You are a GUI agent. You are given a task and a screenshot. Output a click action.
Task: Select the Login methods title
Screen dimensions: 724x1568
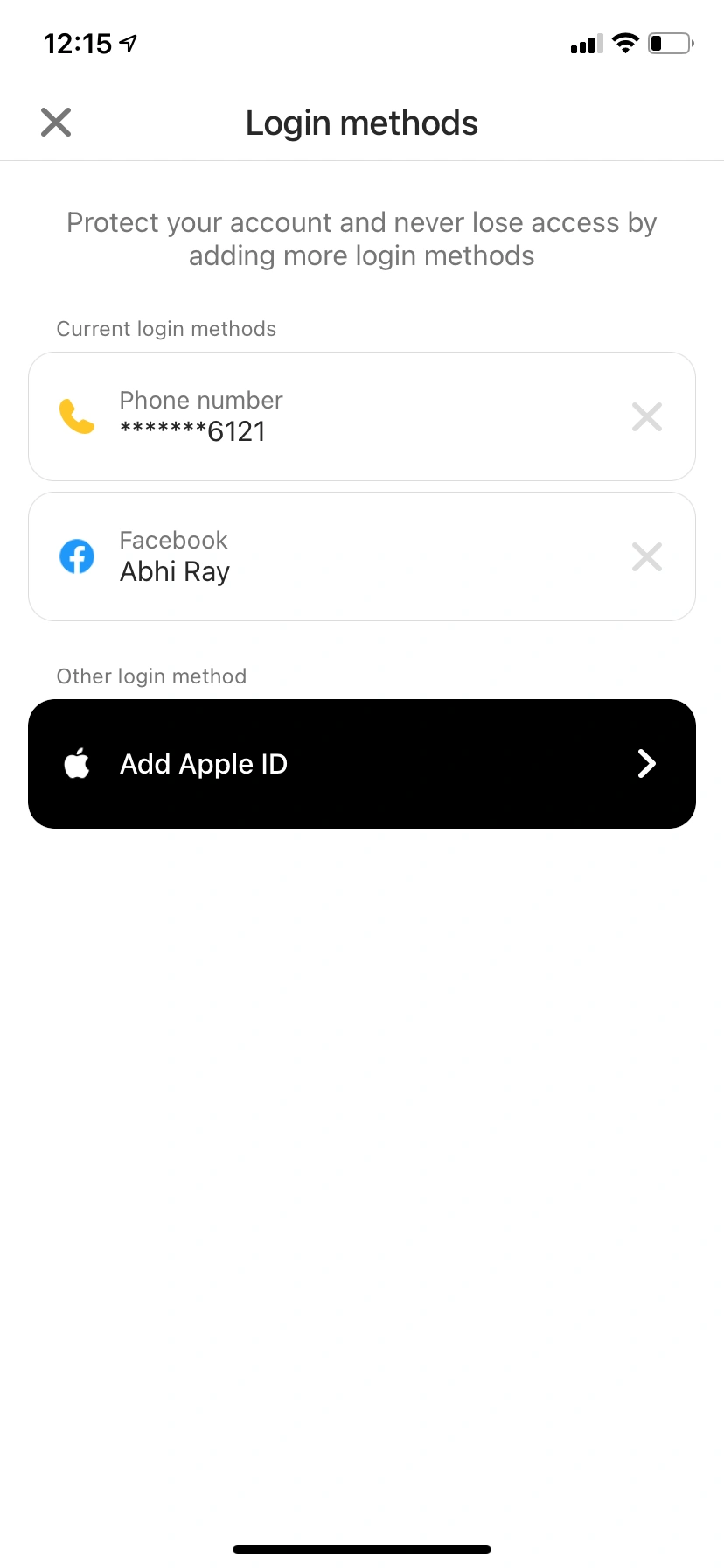coord(362,122)
